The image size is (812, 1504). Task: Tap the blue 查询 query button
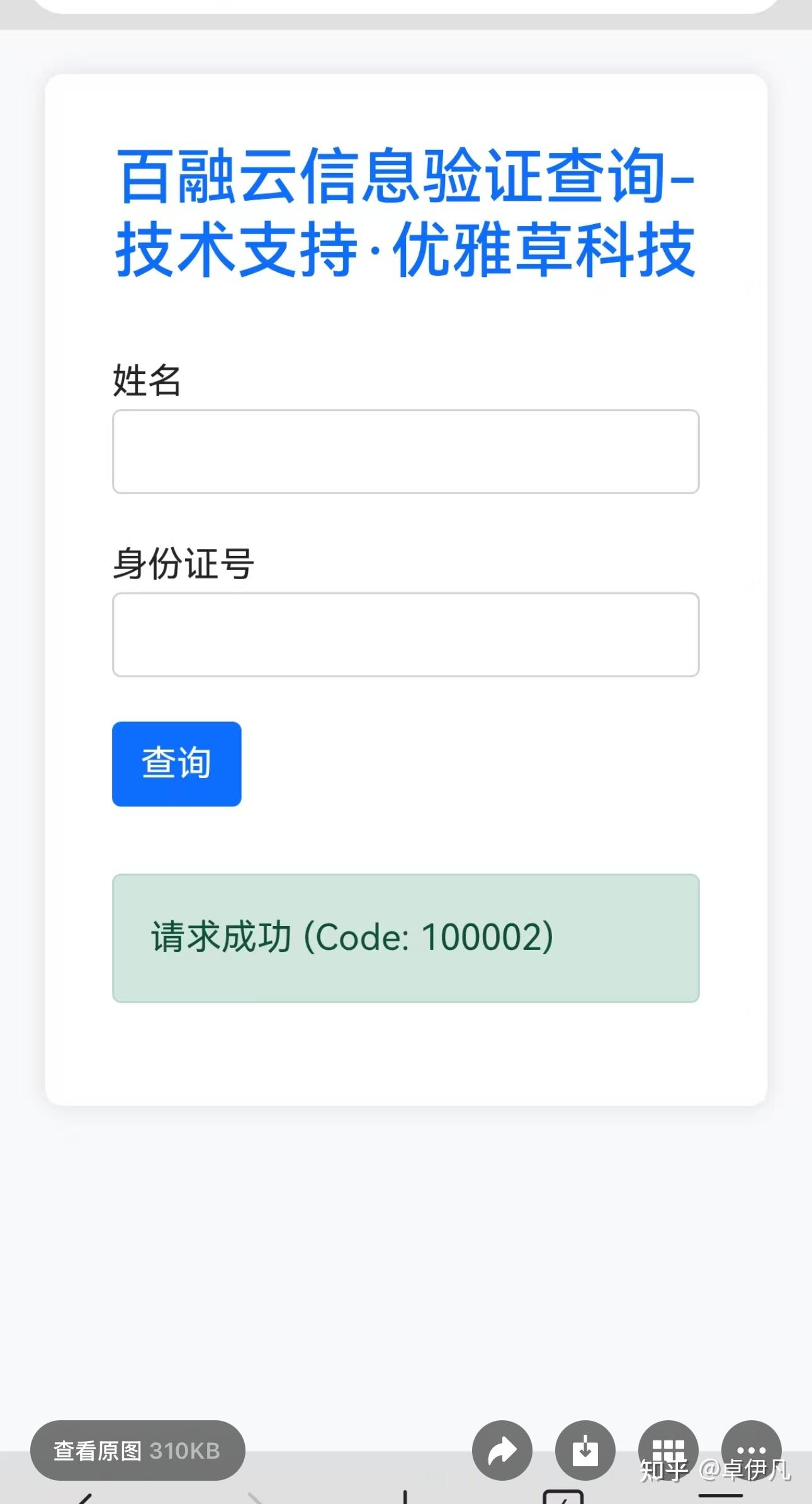pos(176,764)
